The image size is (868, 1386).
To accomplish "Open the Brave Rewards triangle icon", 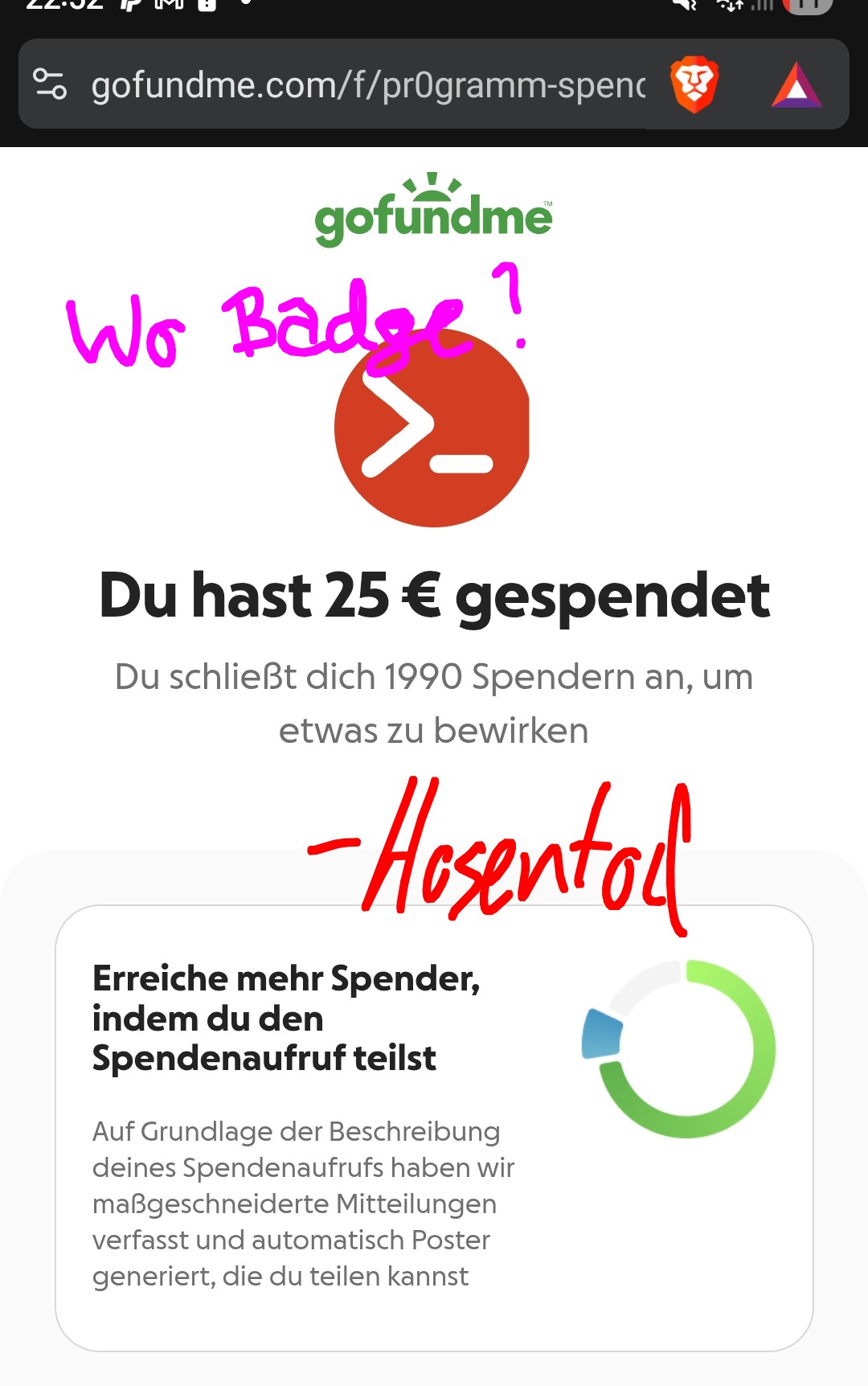I will tap(796, 85).
